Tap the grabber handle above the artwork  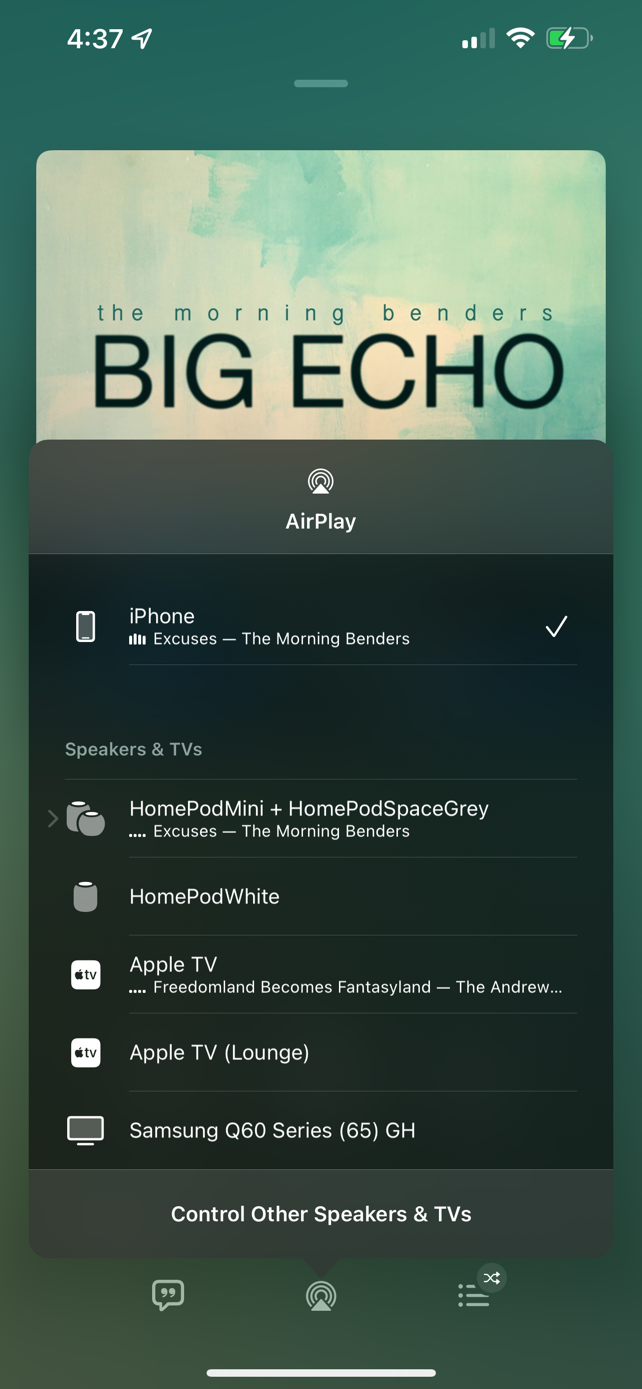coord(321,84)
